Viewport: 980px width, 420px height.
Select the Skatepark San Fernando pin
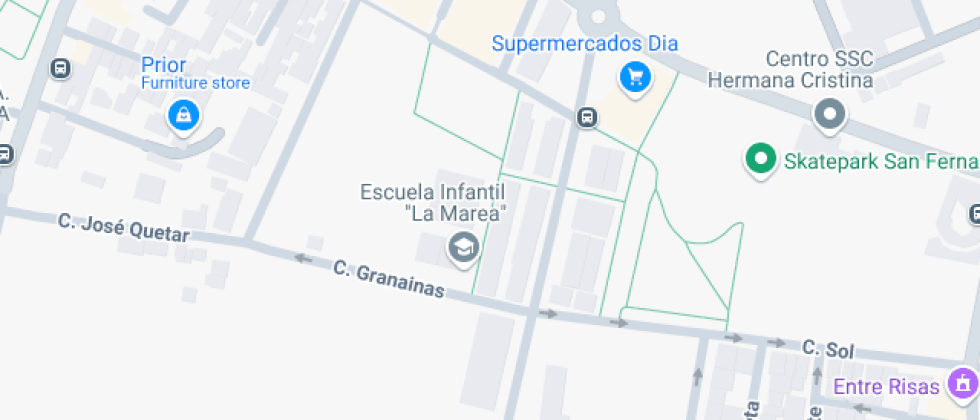point(762,158)
